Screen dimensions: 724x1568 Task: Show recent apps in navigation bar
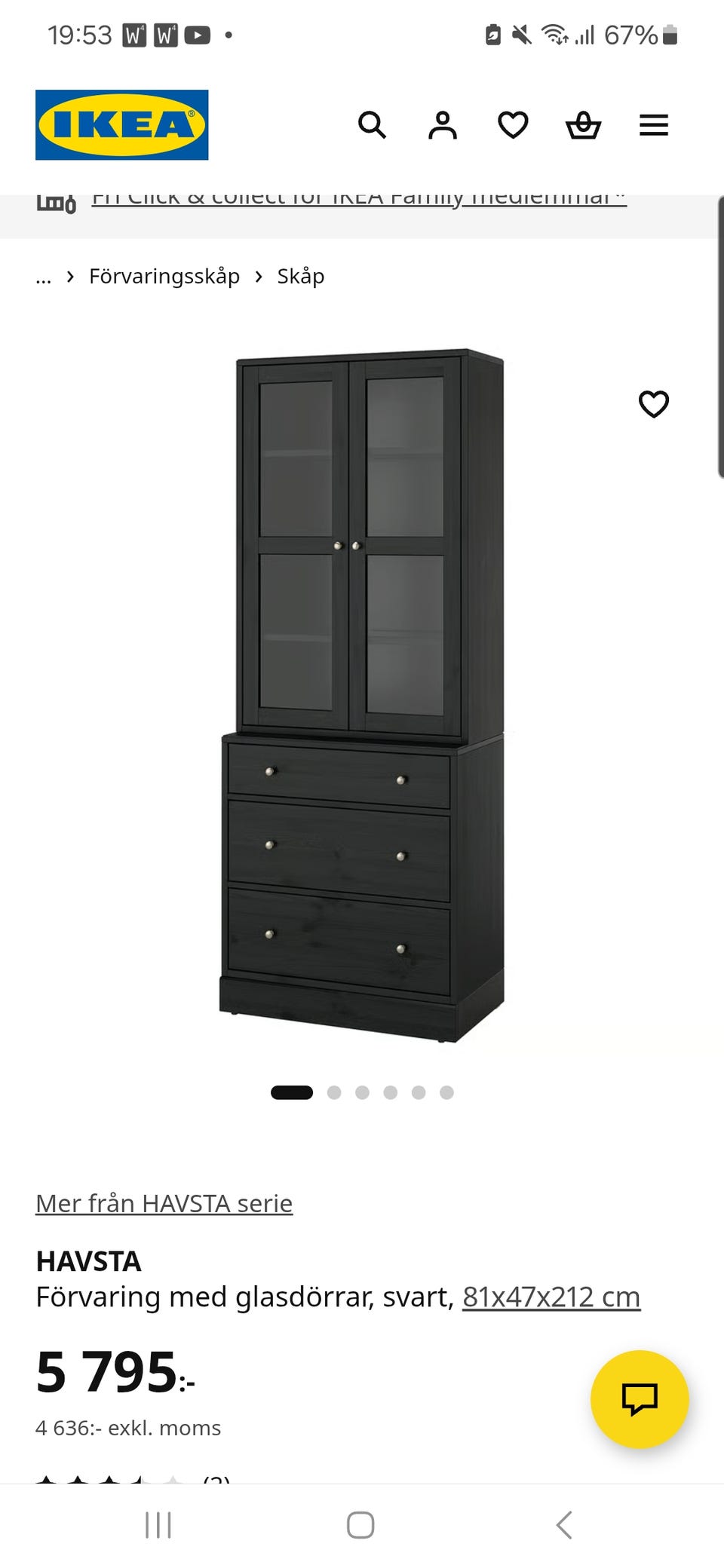point(158,1524)
